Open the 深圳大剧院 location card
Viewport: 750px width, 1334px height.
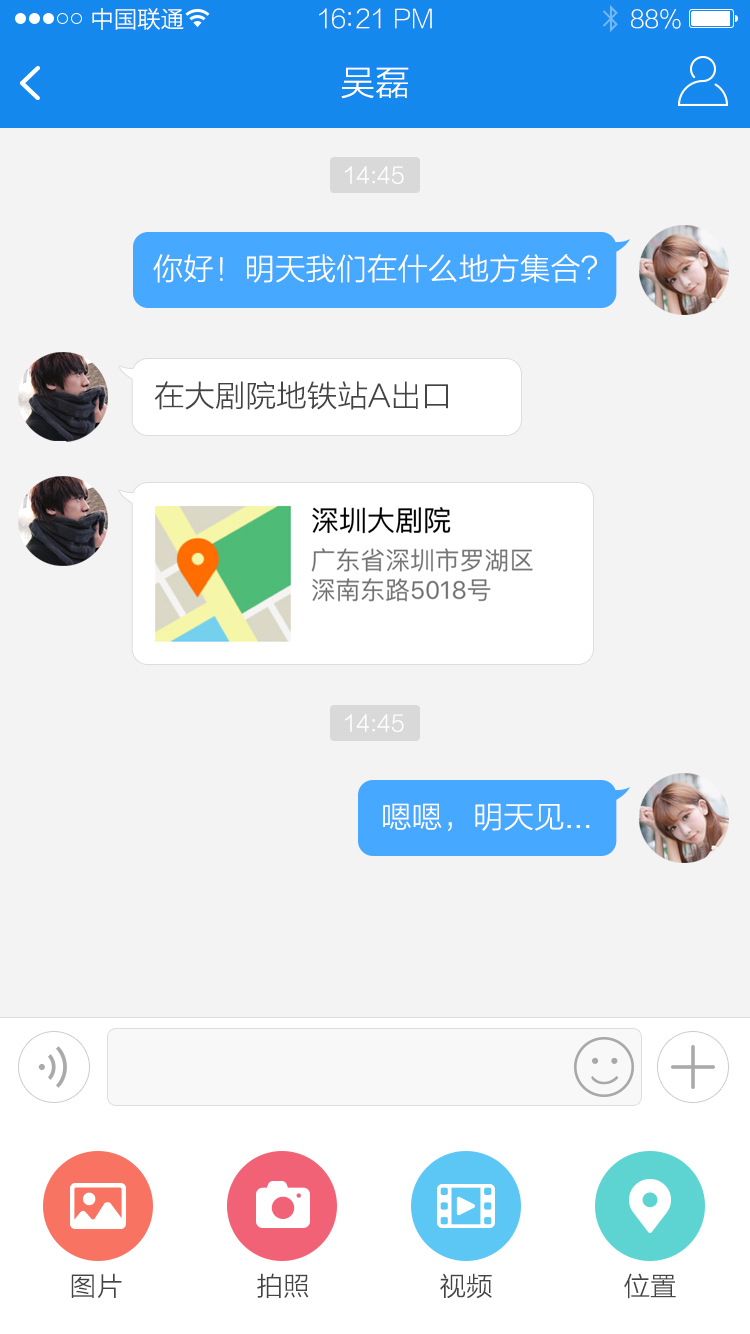point(362,573)
